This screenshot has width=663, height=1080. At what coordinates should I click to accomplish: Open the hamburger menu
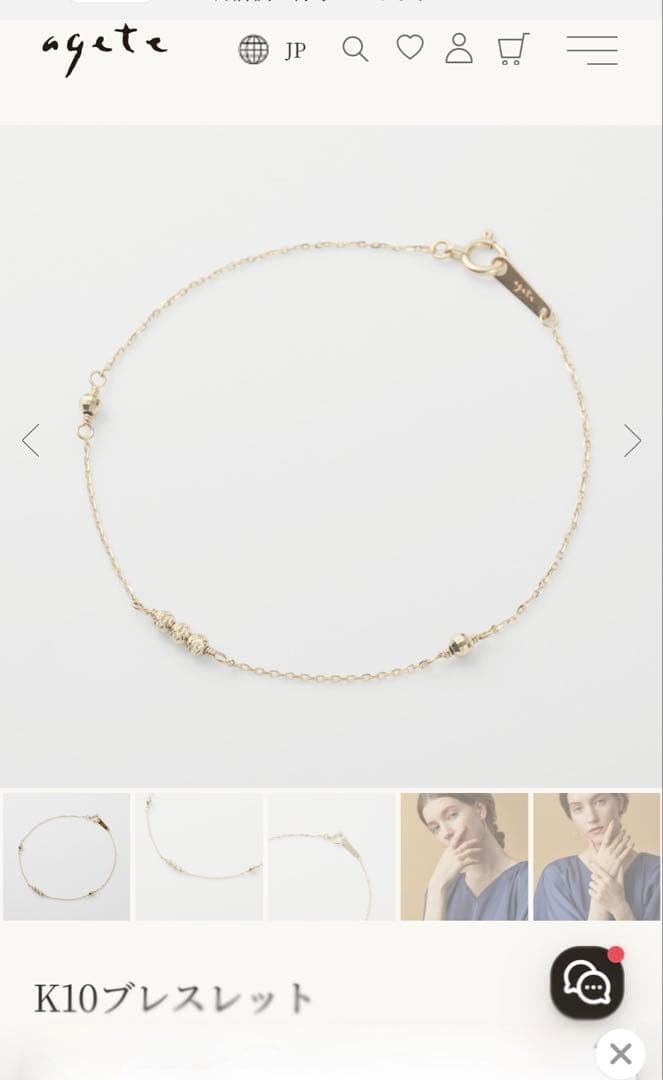pyautogui.click(x=592, y=49)
